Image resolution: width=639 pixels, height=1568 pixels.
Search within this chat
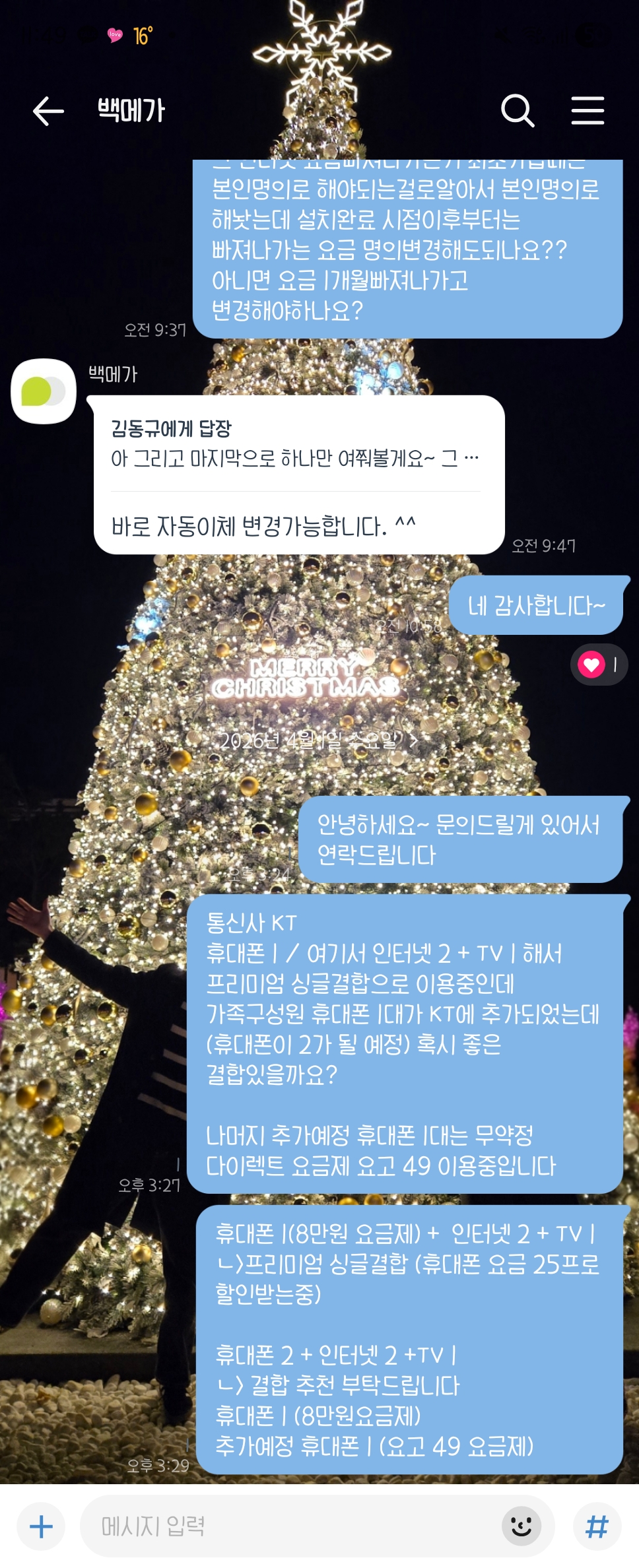(517, 110)
